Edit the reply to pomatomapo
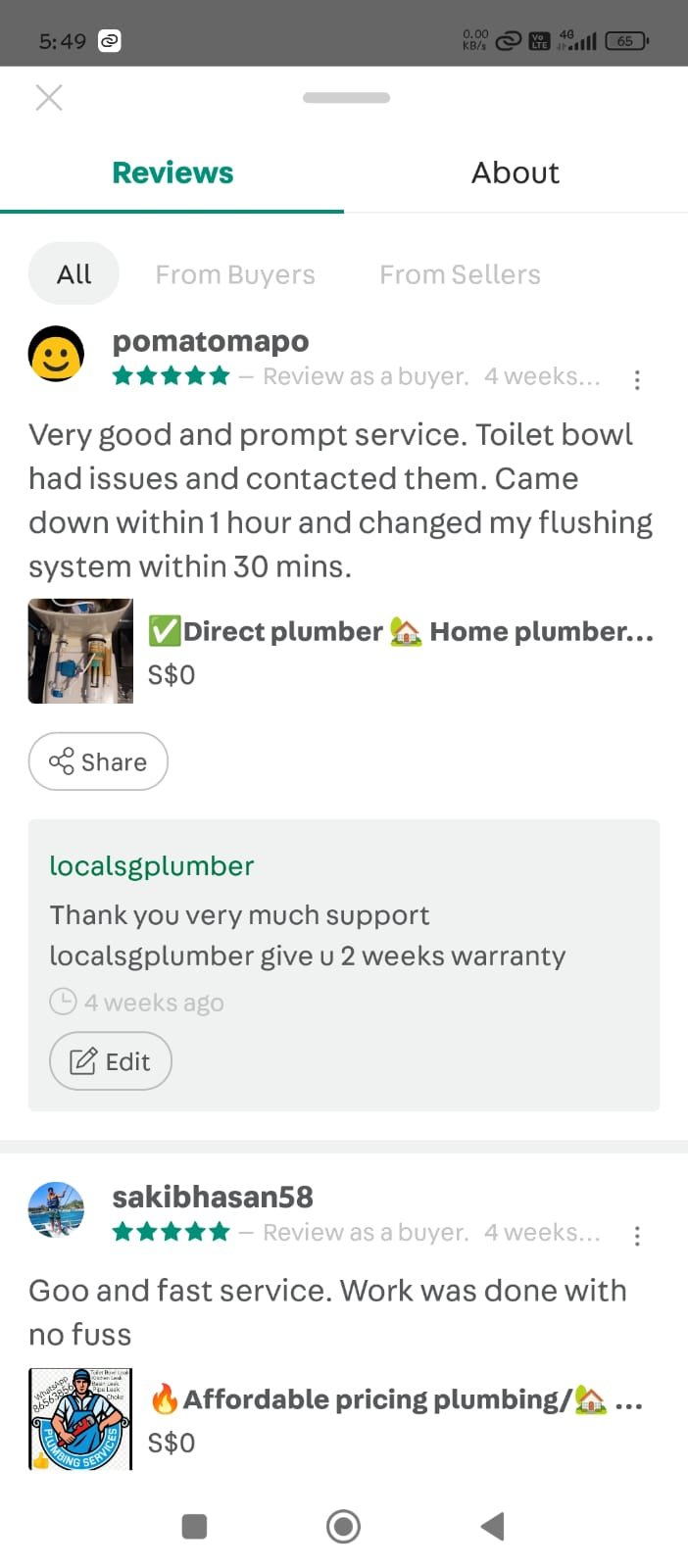688x1568 pixels. tap(110, 1061)
